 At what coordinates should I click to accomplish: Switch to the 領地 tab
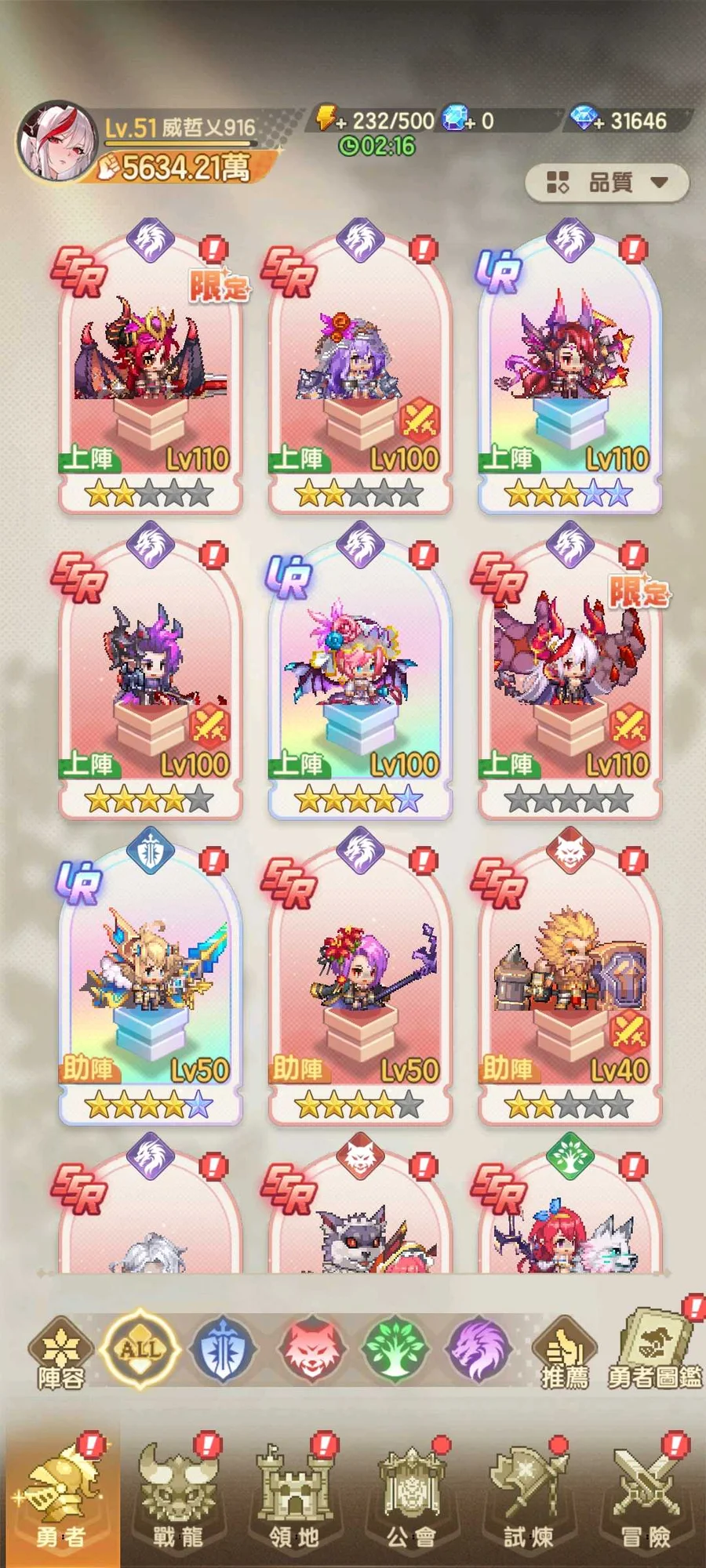point(294,1494)
